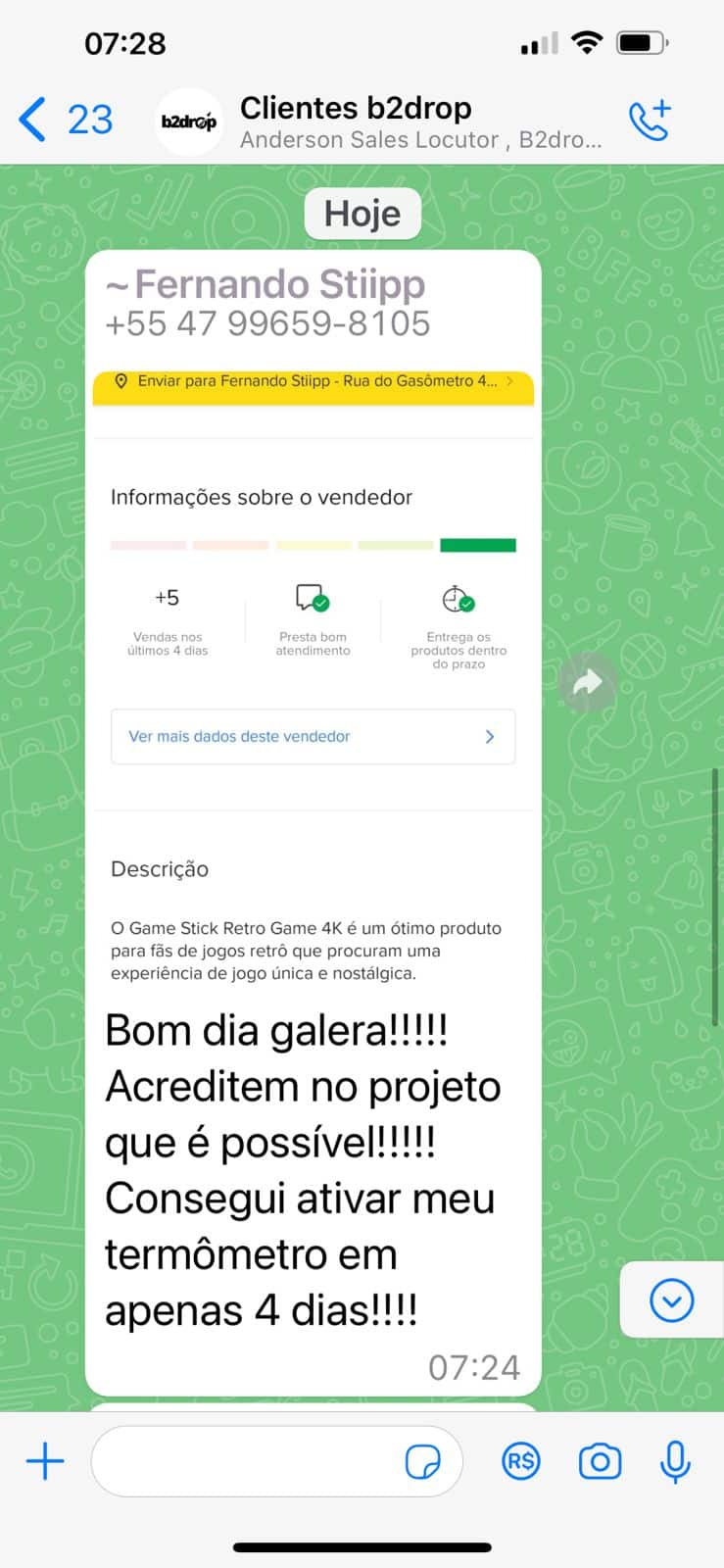Screen dimensions: 724x1568
Task: Open Clientes b2drop group info
Action: coord(419,122)
